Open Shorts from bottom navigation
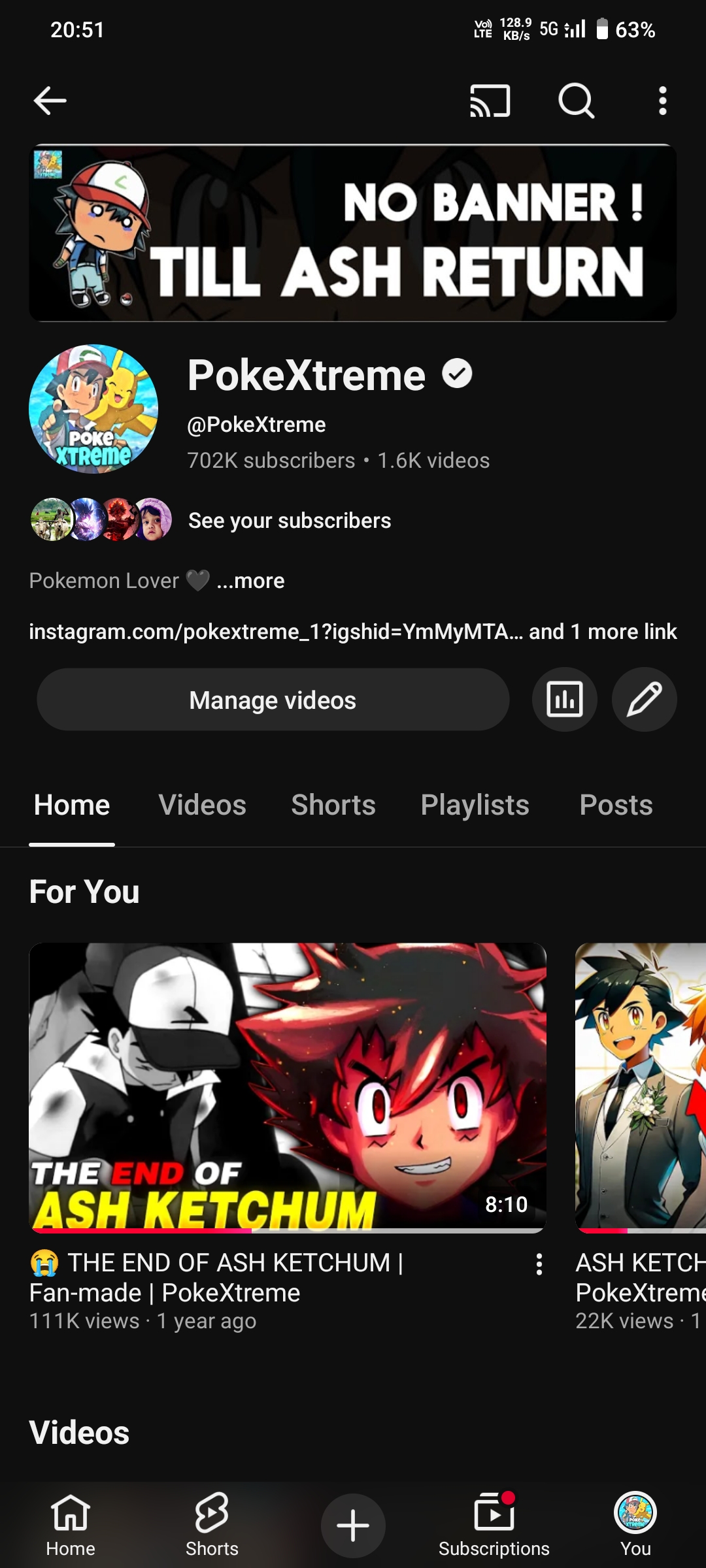This screenshot has width=706, height=1568. [212, 1522]
